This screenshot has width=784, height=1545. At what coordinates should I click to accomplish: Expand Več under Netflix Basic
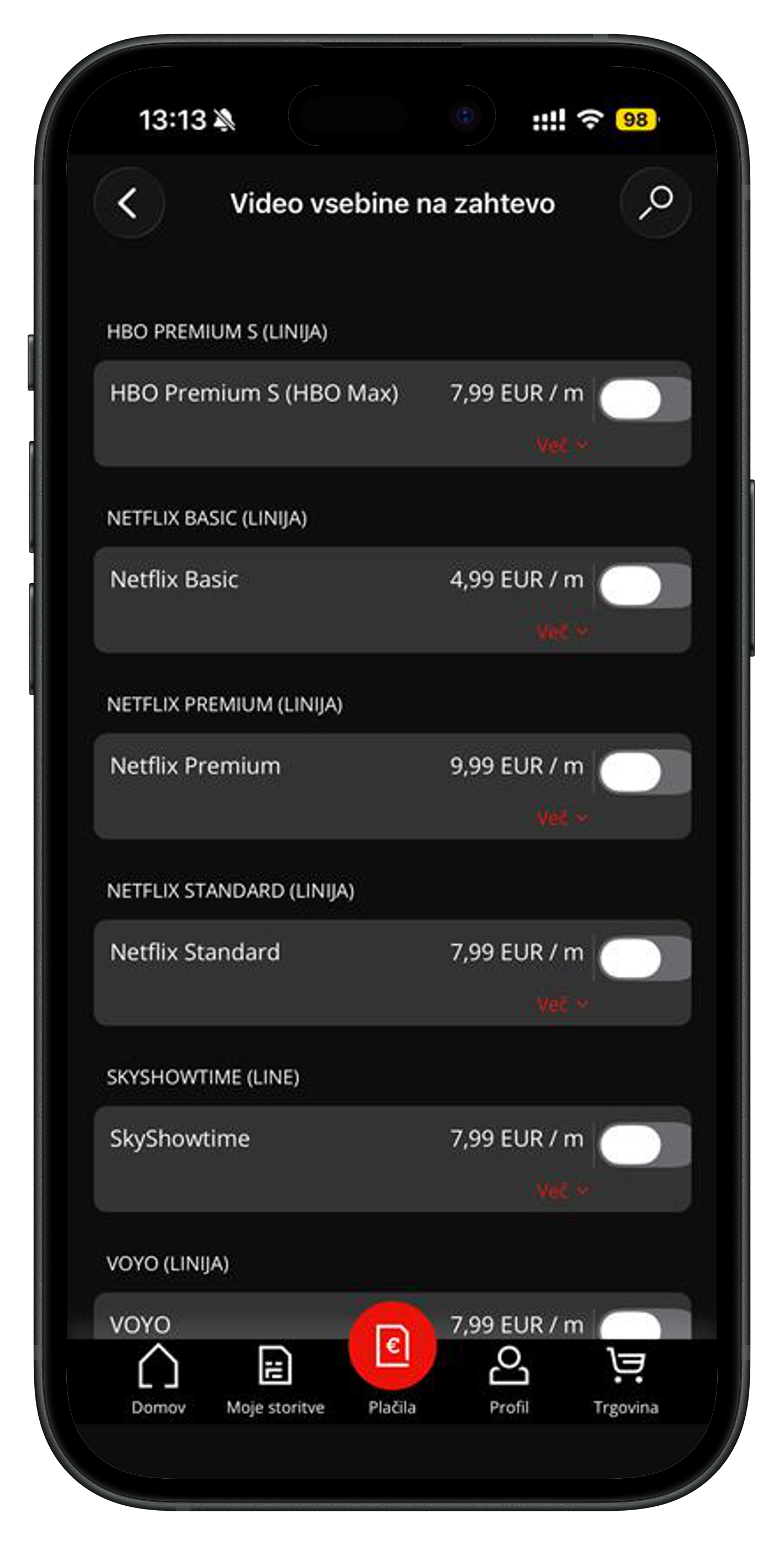pyautogui.click(x=561, y=632)
